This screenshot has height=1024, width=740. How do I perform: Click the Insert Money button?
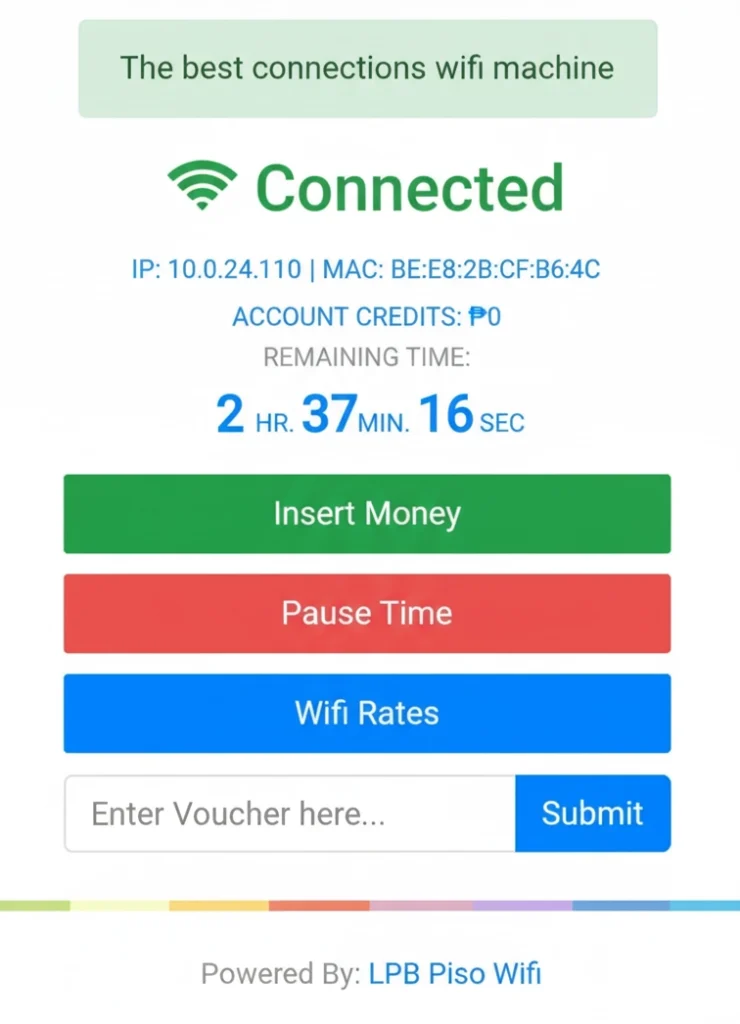367,513
